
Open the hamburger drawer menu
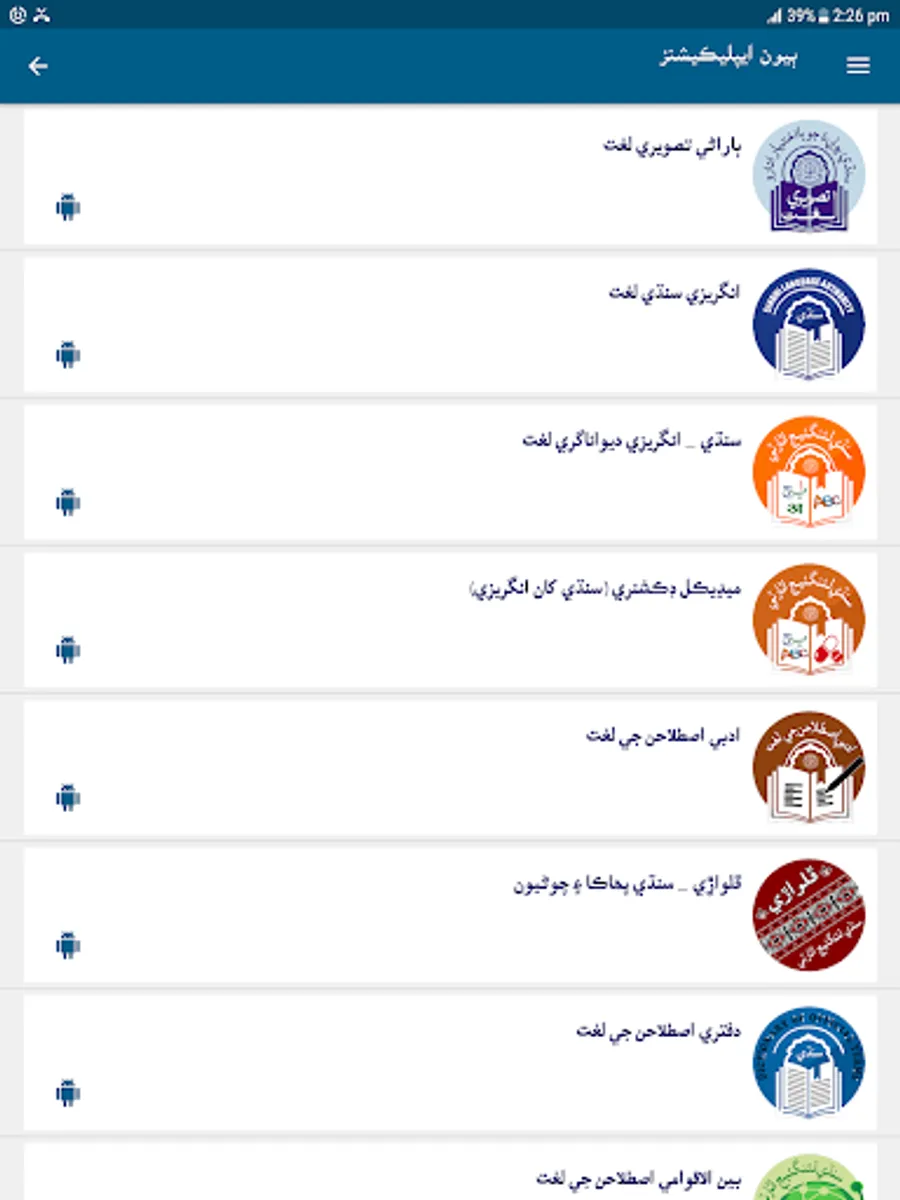(x=858, y=67)
